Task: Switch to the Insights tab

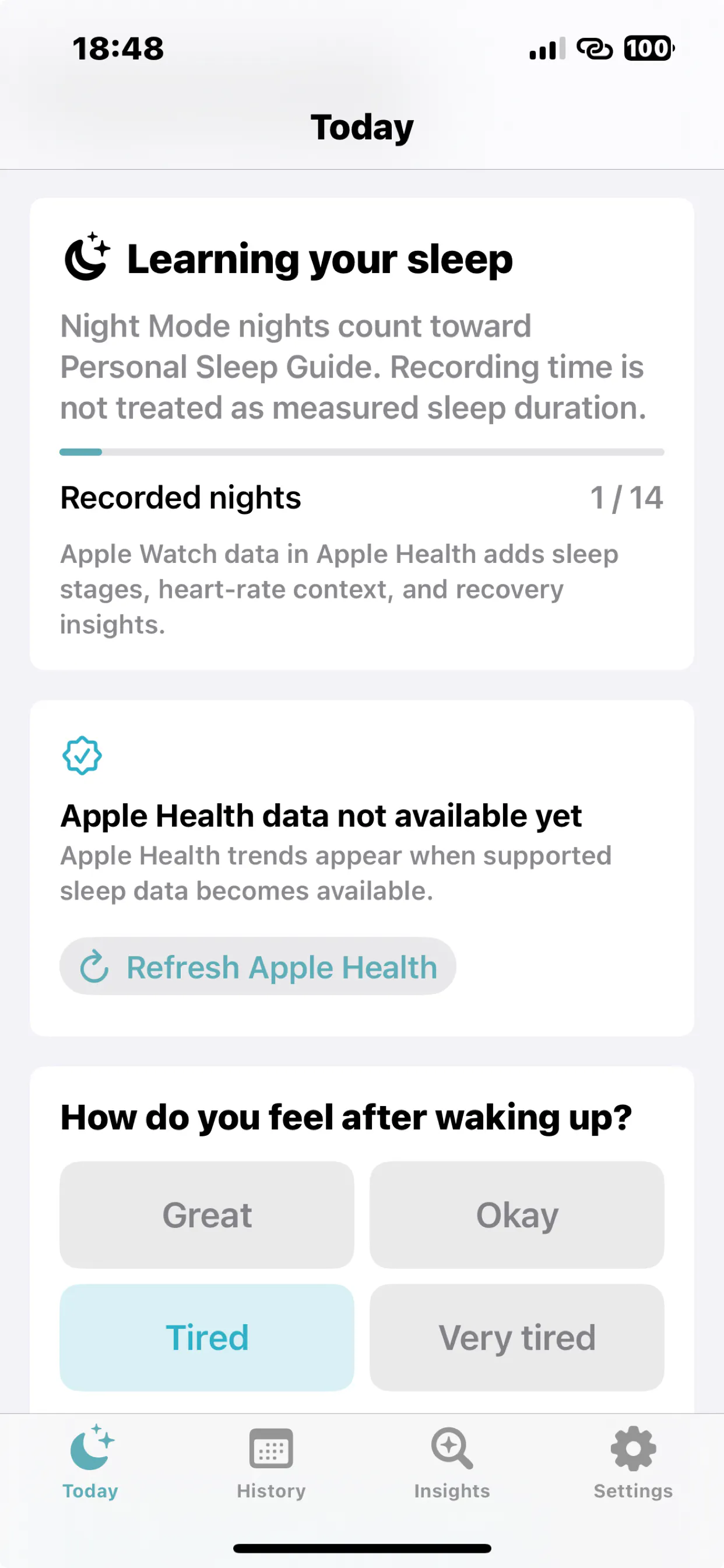Action: point(452,1462)
